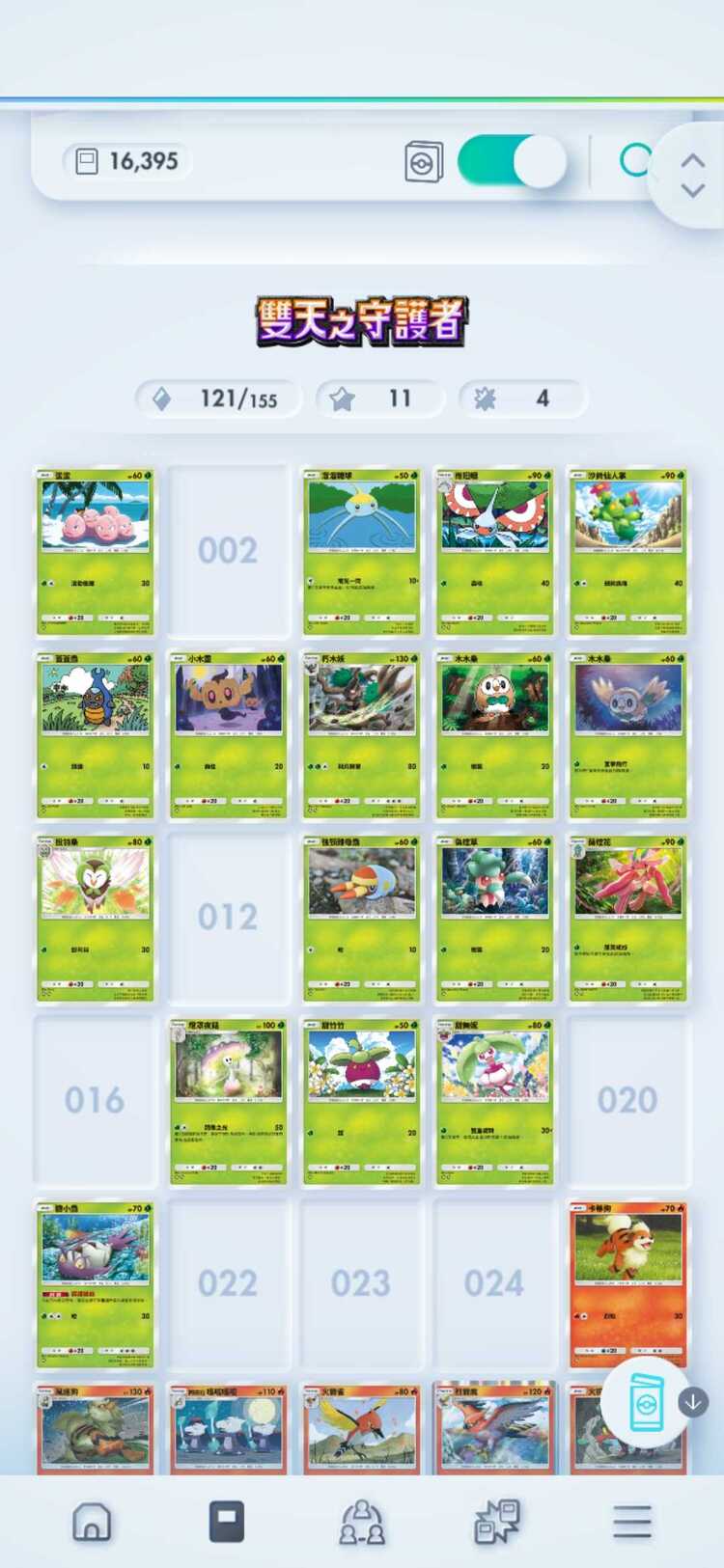Image resolution: width=724 pixels, height=1568 pixels.
Task: Open the 卡蒂狗 Growlithe card
Action: pyautogui.click(x=627, y=1283)
